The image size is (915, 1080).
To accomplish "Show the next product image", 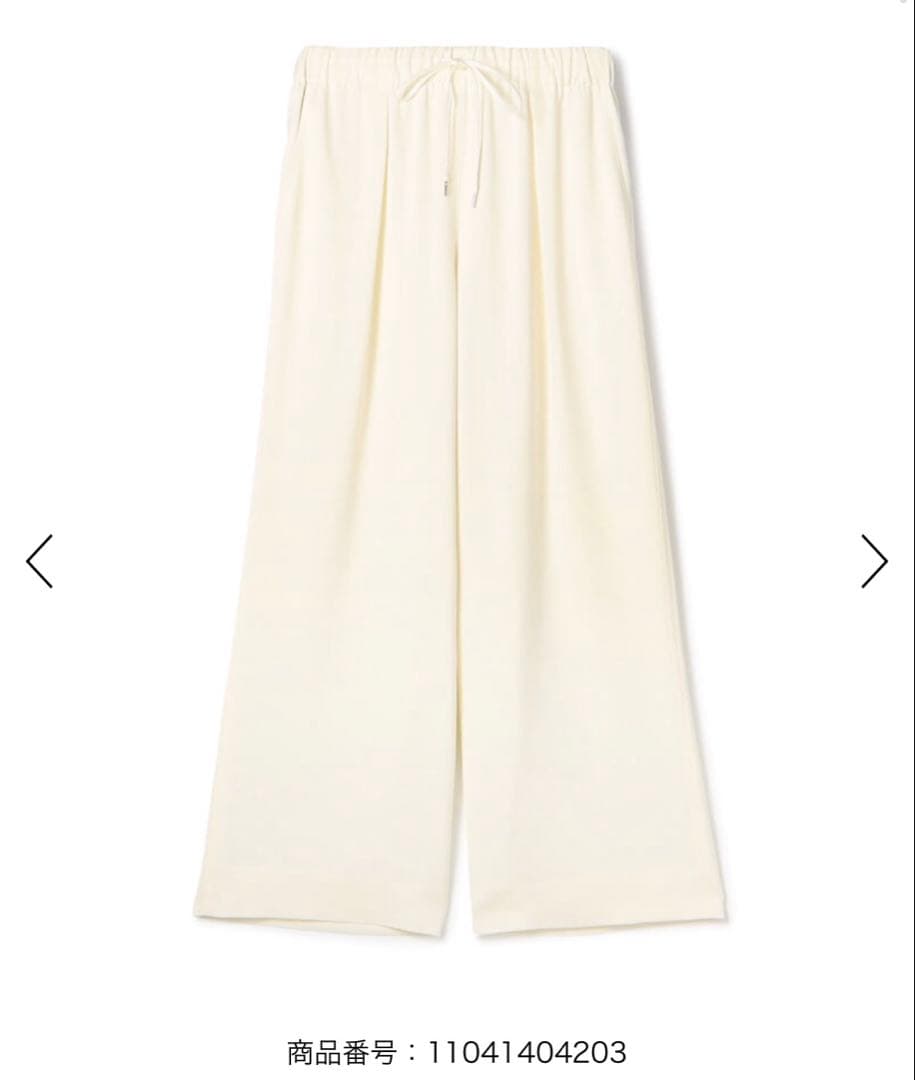I will click(x=874, y=561).
